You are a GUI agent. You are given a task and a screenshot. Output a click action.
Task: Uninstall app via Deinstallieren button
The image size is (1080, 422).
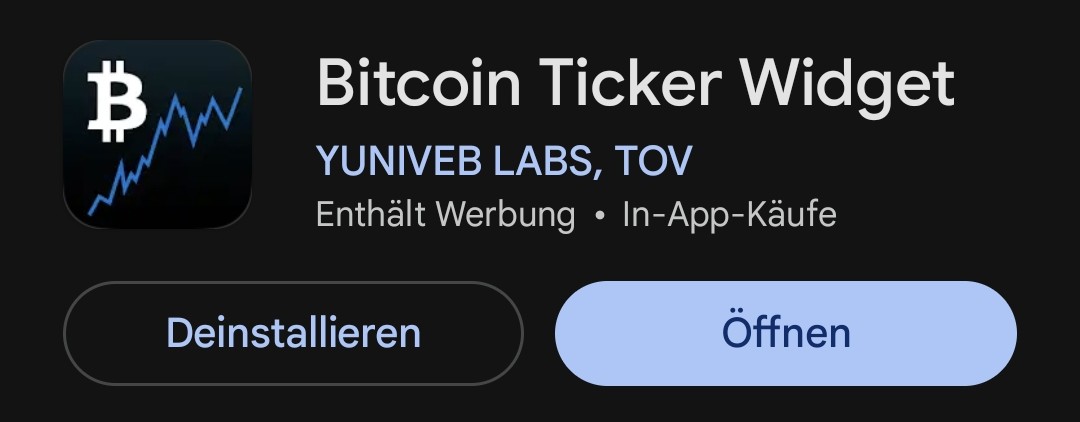pos(293,333)
